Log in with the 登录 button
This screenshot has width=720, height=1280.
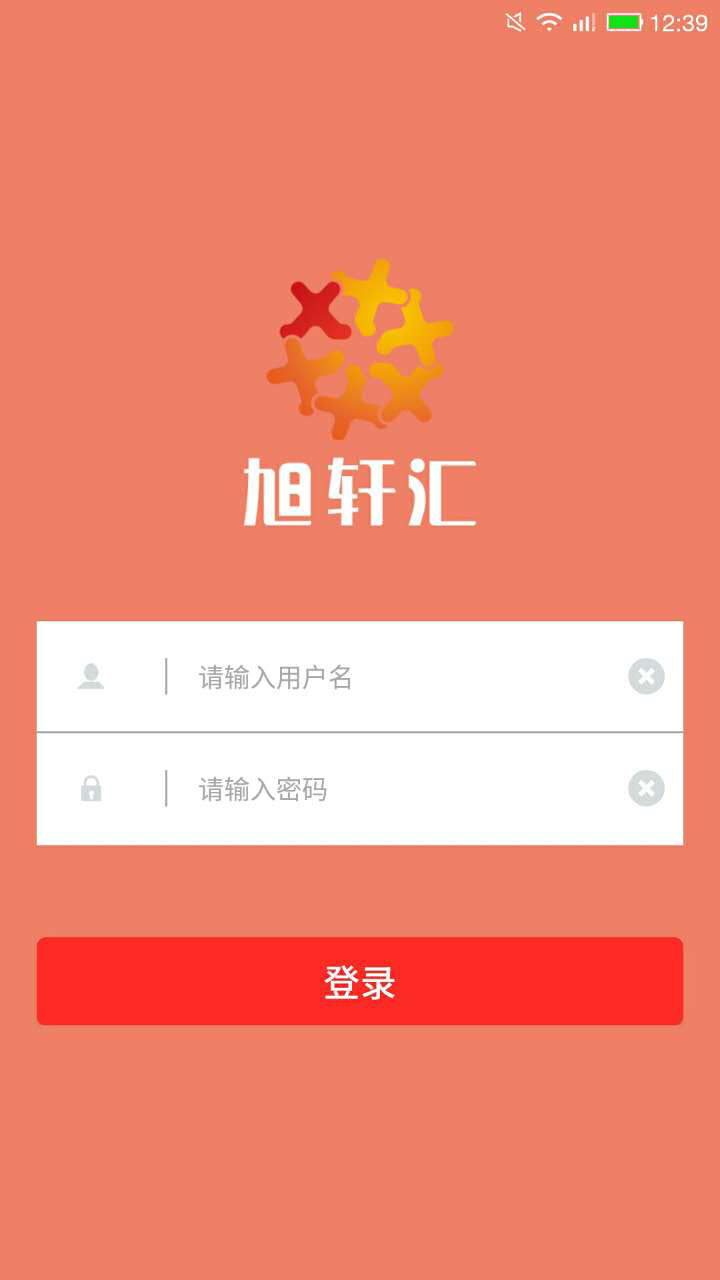(x=360, y=982)
